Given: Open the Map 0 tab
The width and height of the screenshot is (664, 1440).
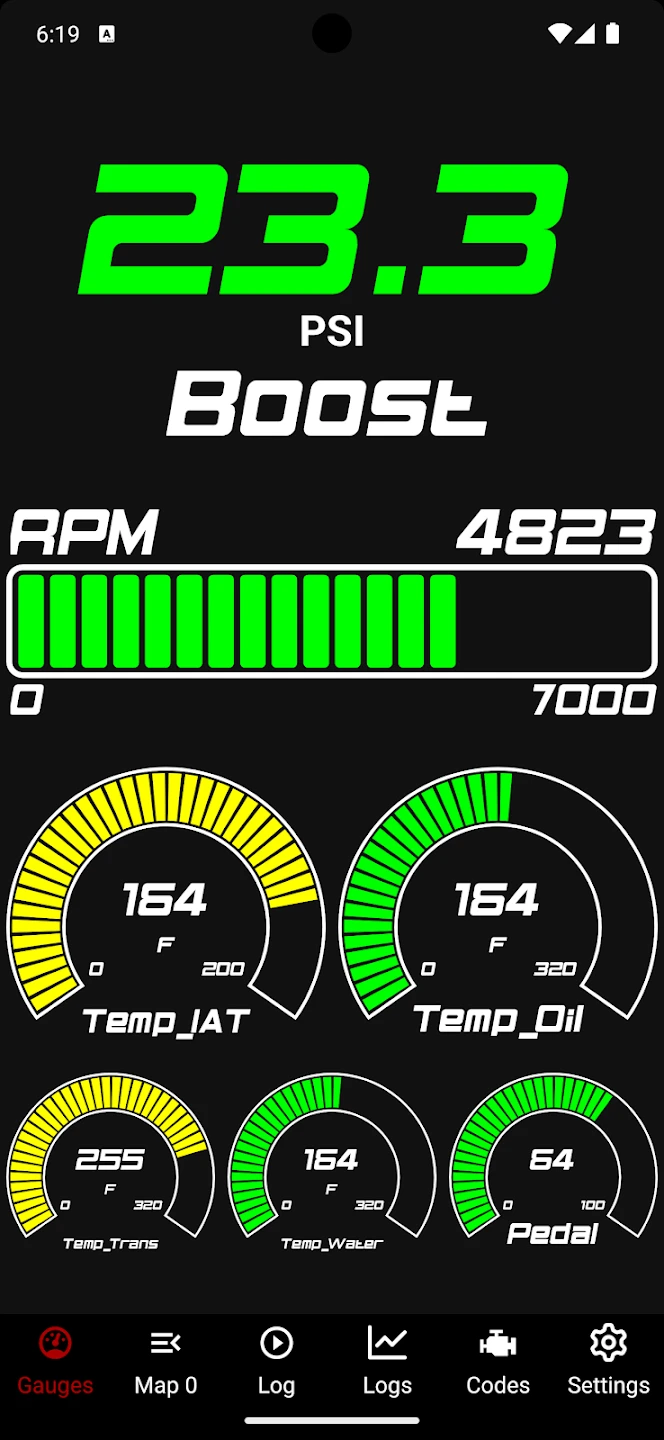Looking at the screenshot, I should (166, 1361).
